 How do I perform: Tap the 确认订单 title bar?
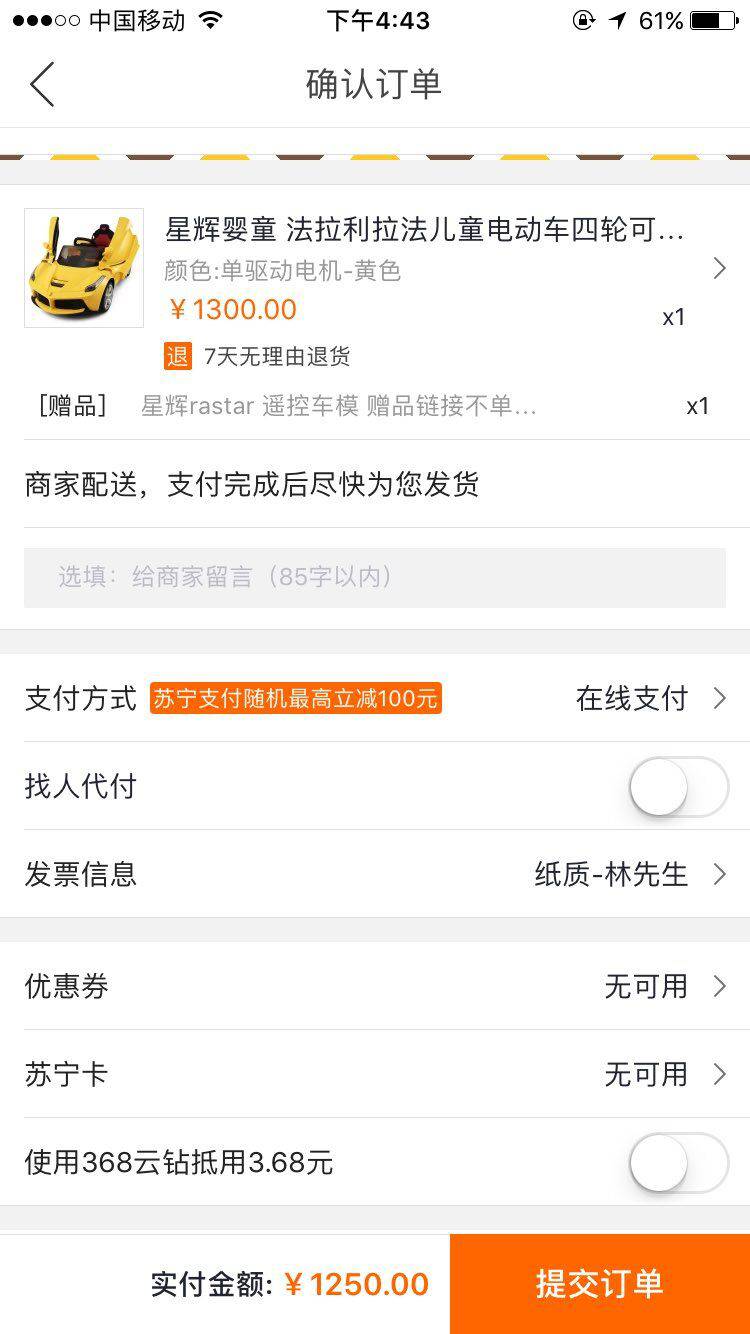374,85
